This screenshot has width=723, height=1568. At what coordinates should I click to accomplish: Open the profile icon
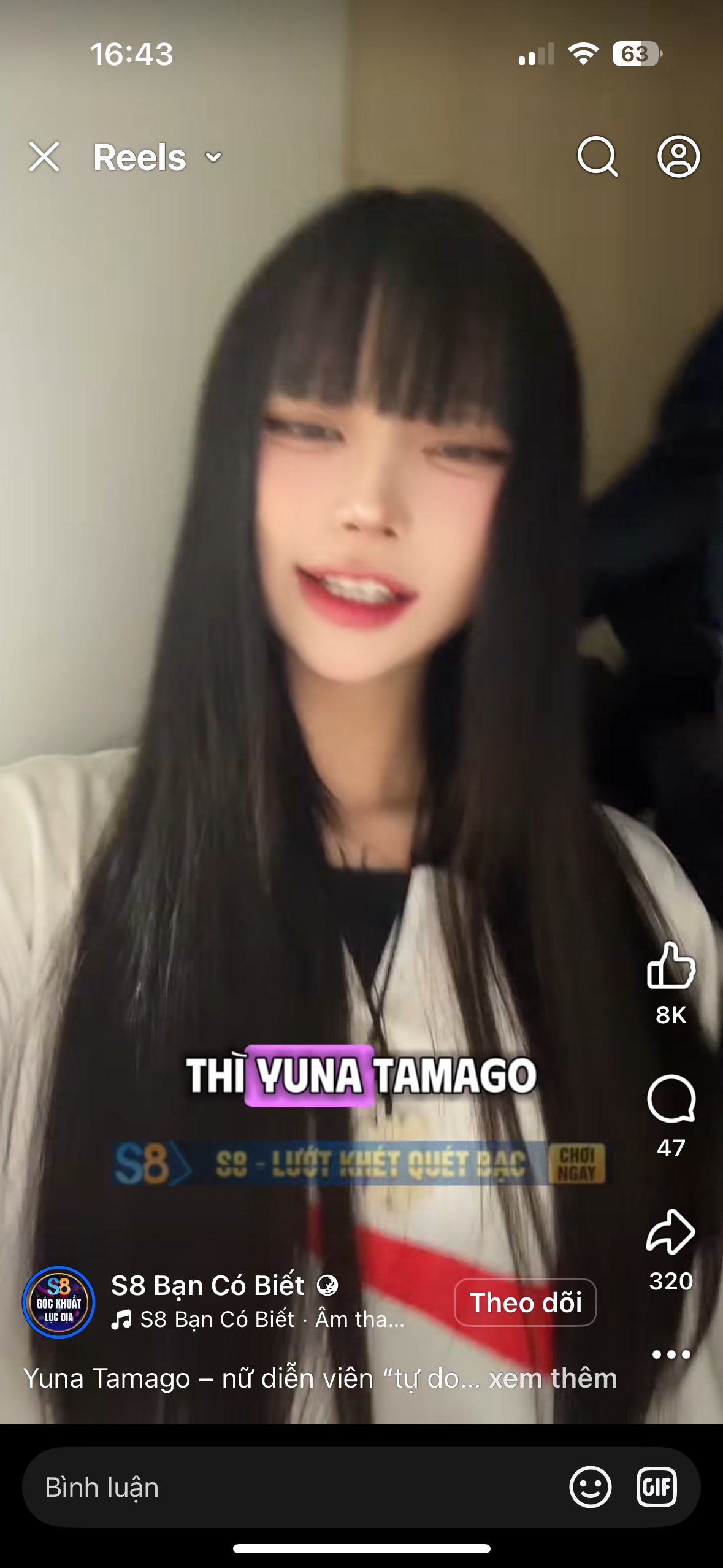pyautogui.click(x=678, y=156)
